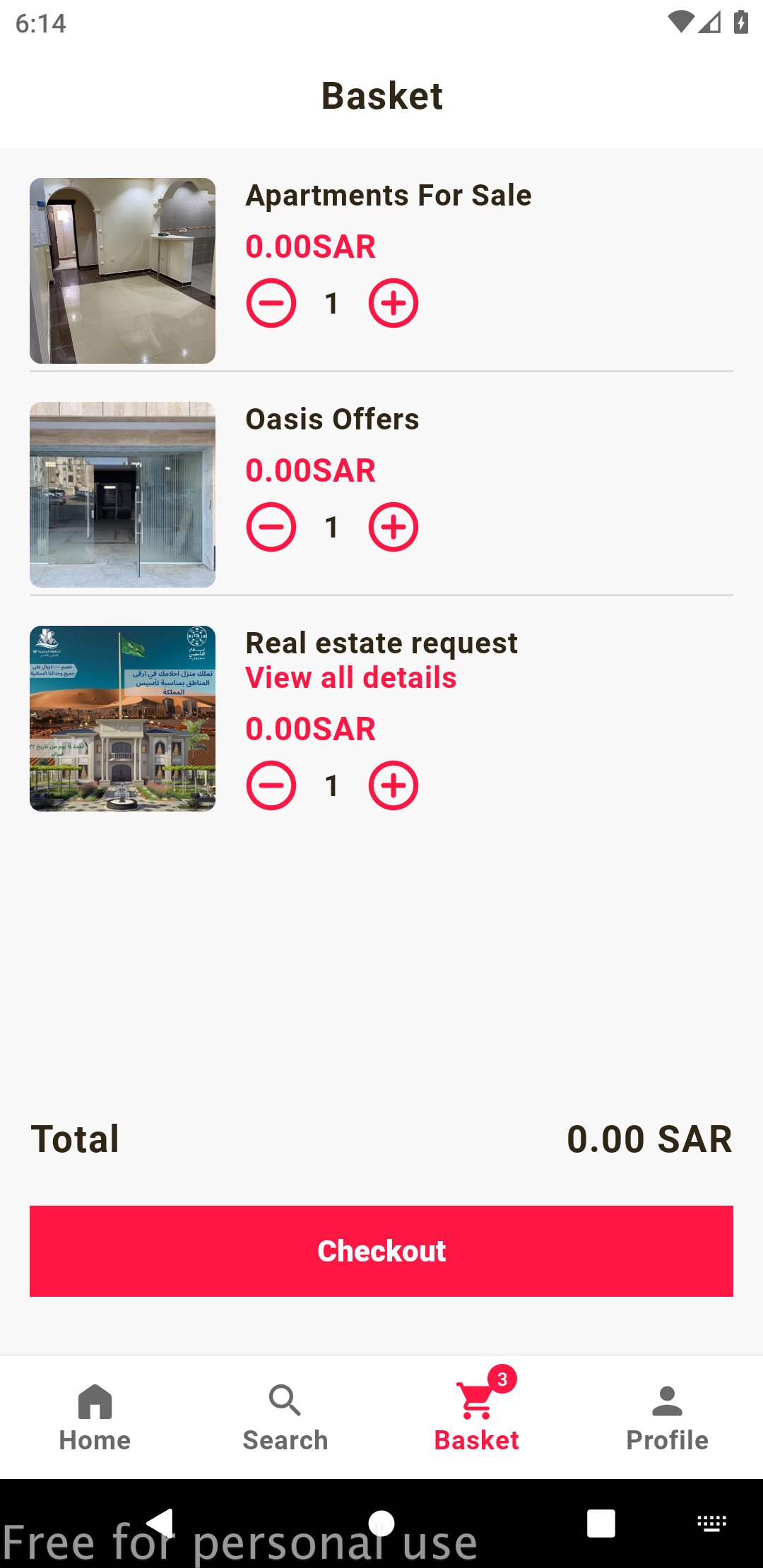Reduce Oasis Offers quantity by one
The height and width of the screenshot is (1568, 763).
click(271, 528)
